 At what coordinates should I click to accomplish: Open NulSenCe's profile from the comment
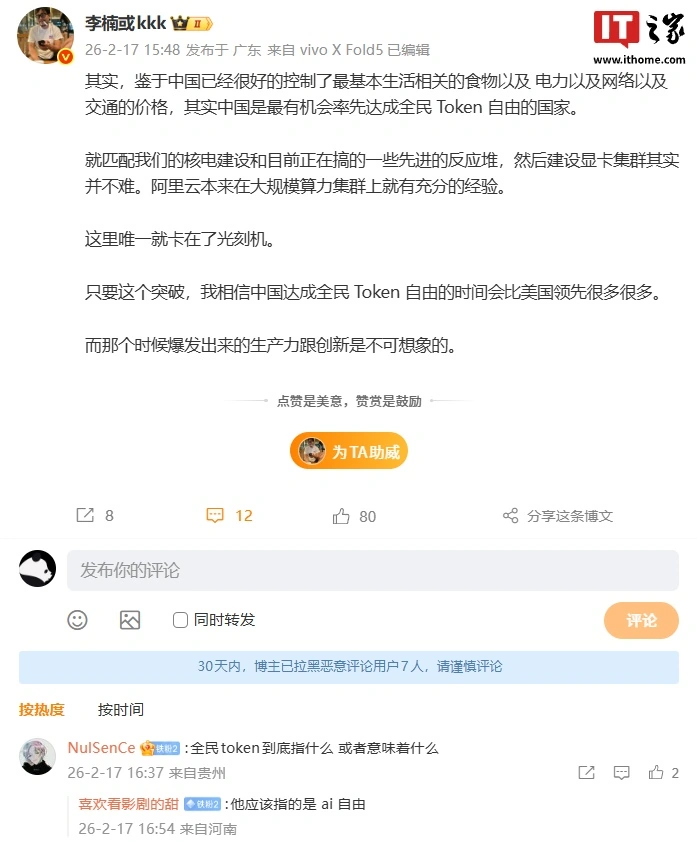[101, 748]
